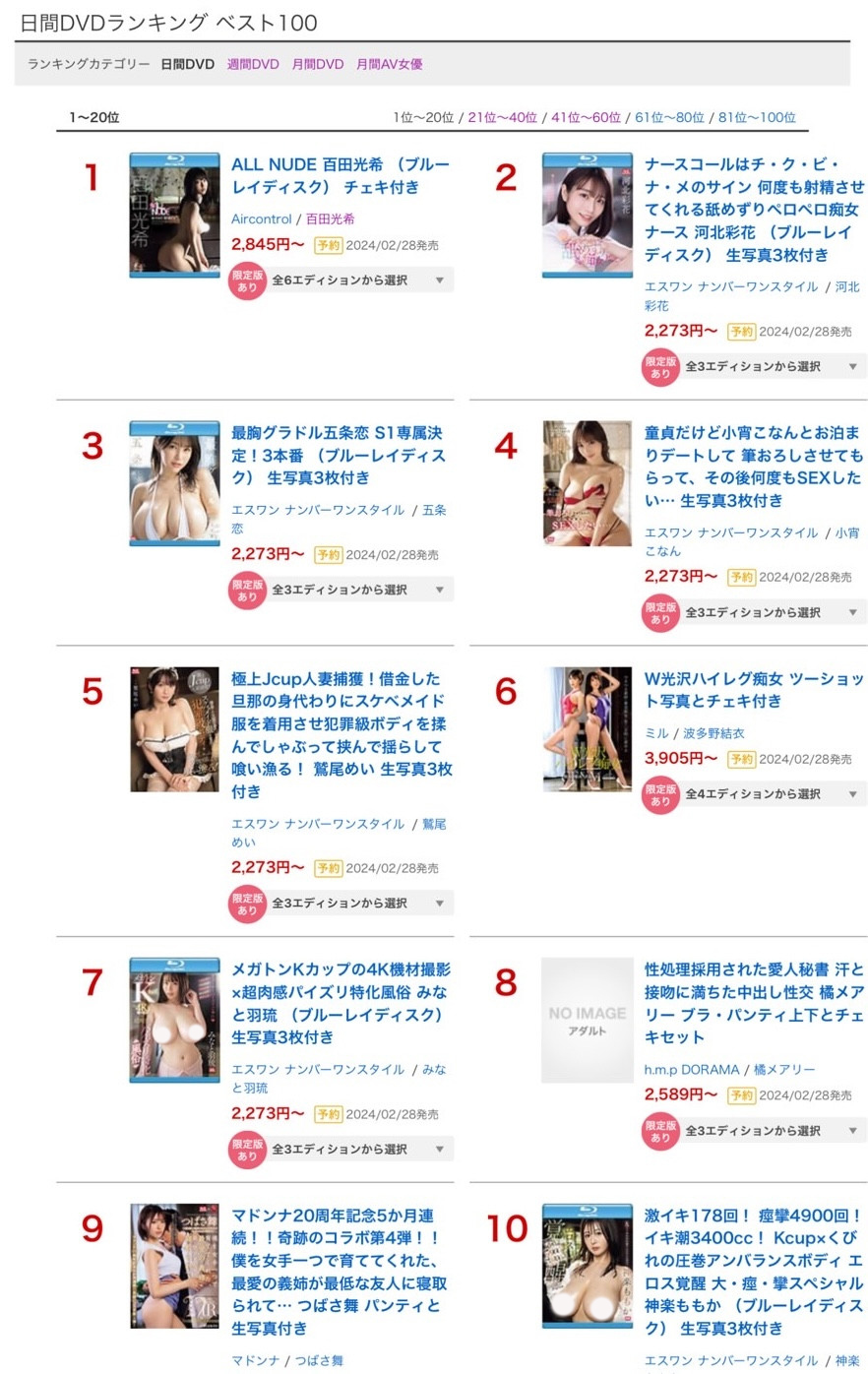Show ranks 81位〜100位
This screenshot has height=1374, width=868.
click(x=757, y=117)
